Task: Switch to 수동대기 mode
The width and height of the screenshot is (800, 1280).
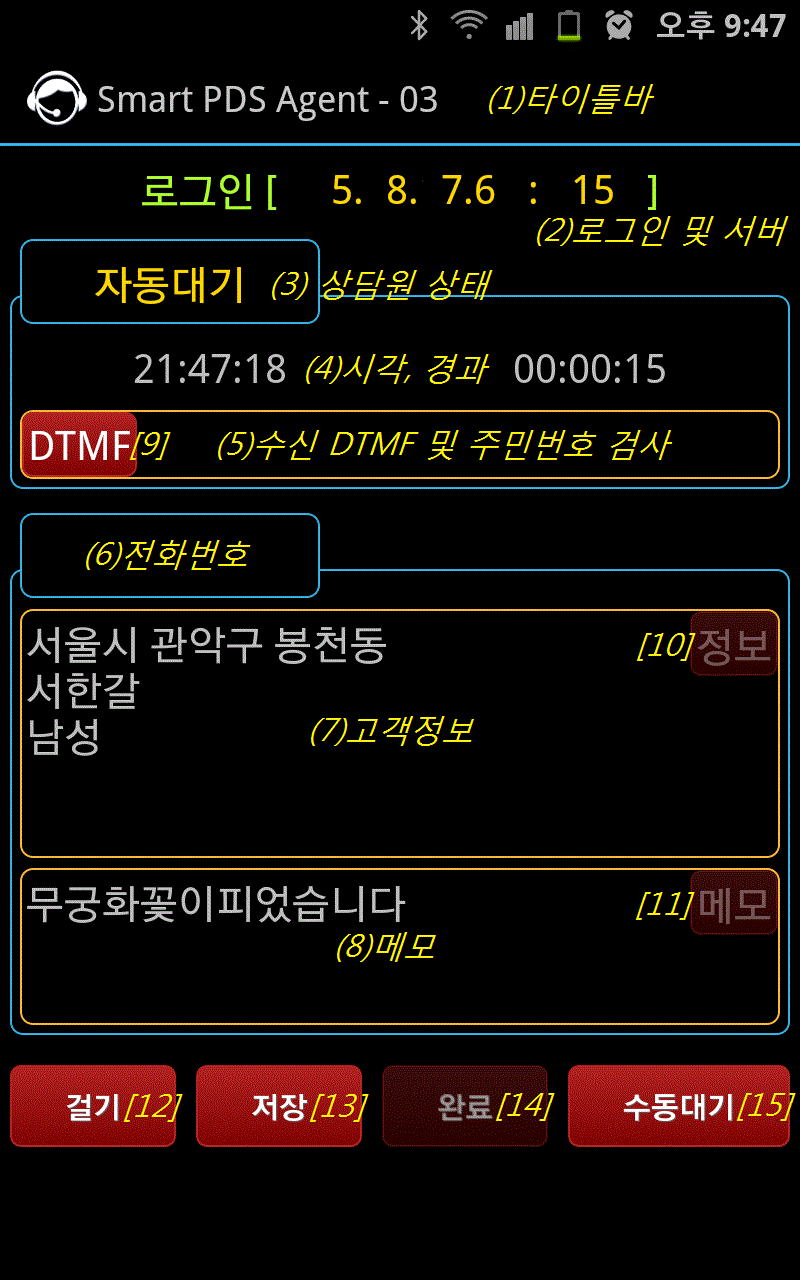Action: pyautogui.click(x=678, y=1106)
